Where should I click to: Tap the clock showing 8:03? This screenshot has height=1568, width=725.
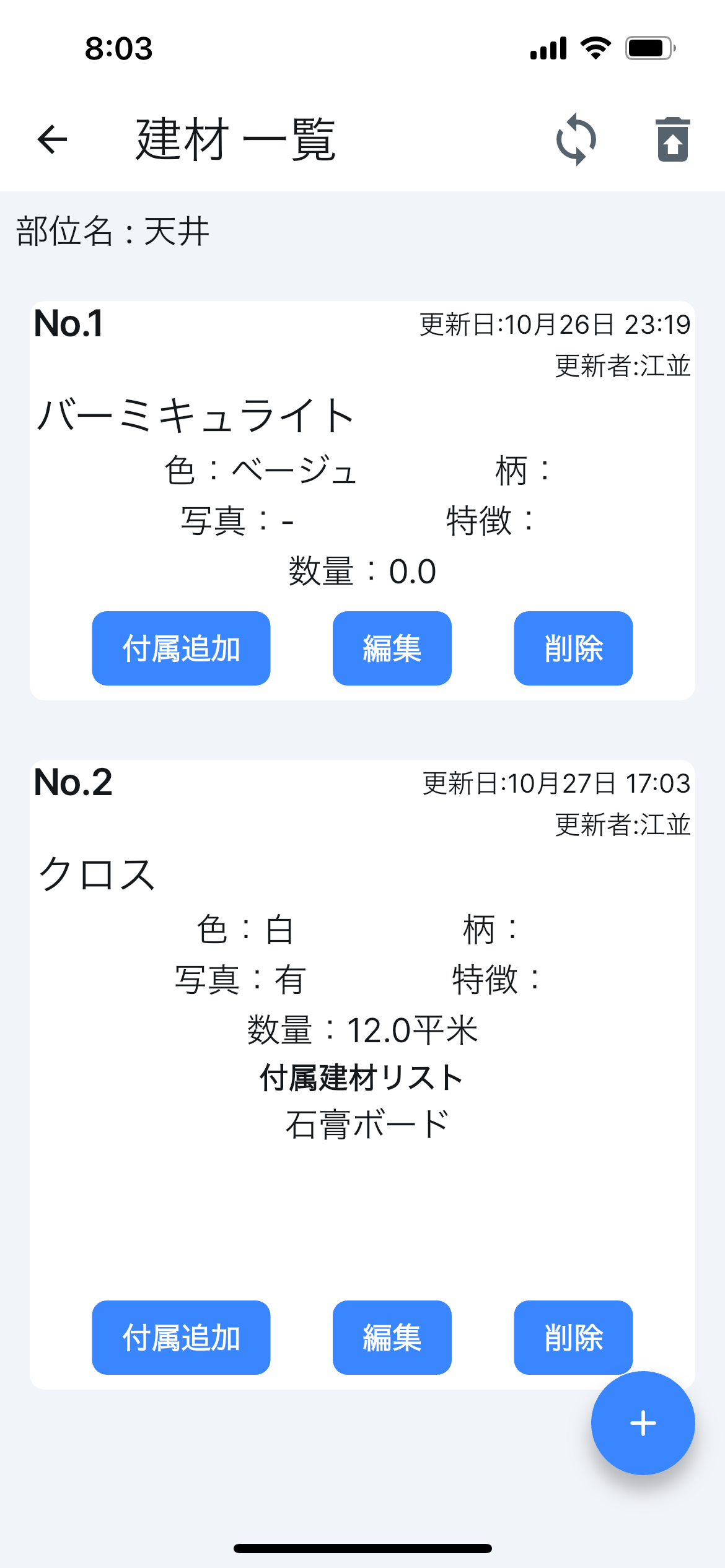(x=118, y=48)
